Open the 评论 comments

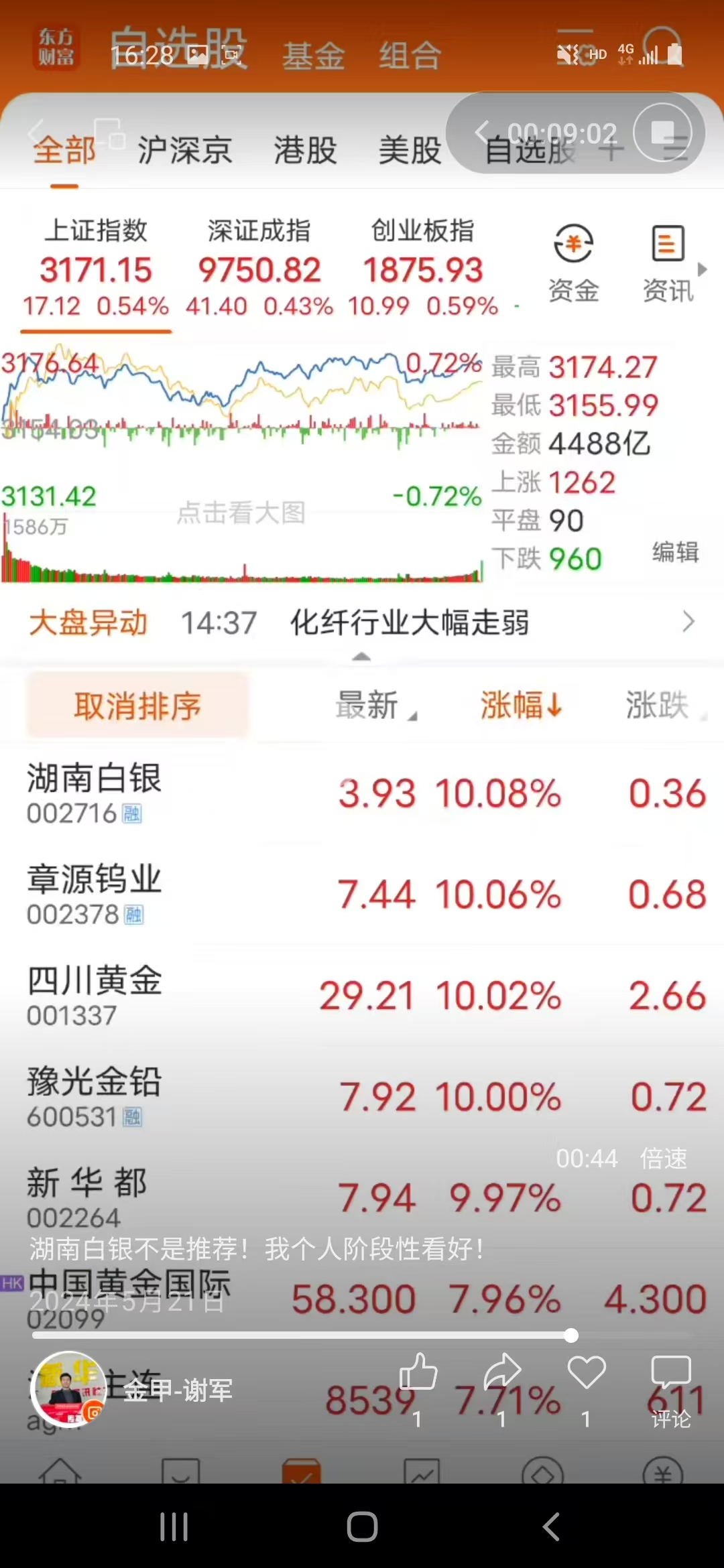[670, 1380]
